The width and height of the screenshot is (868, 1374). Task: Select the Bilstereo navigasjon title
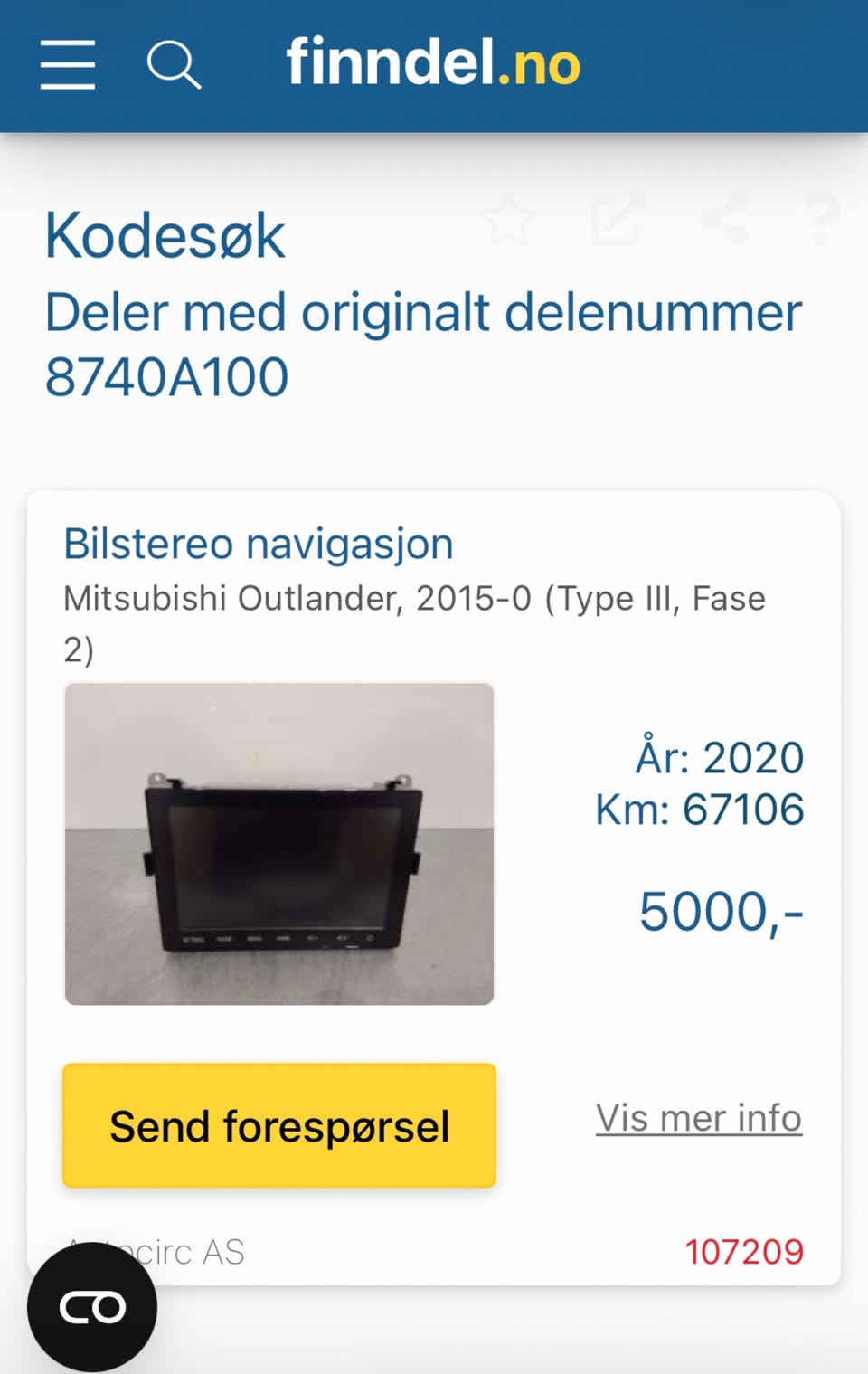point(259,543)
